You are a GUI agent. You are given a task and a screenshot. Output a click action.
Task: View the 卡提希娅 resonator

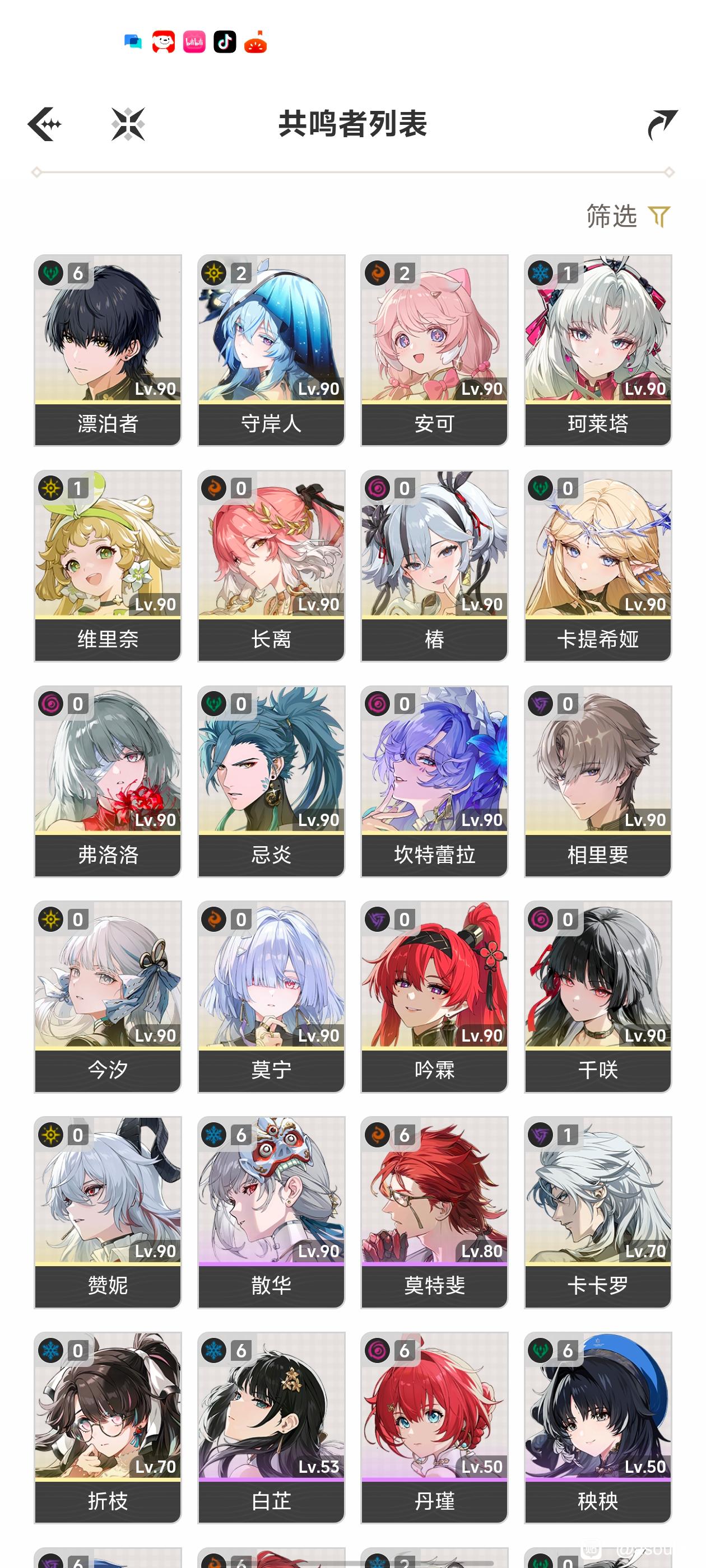[x=597, y=566]
